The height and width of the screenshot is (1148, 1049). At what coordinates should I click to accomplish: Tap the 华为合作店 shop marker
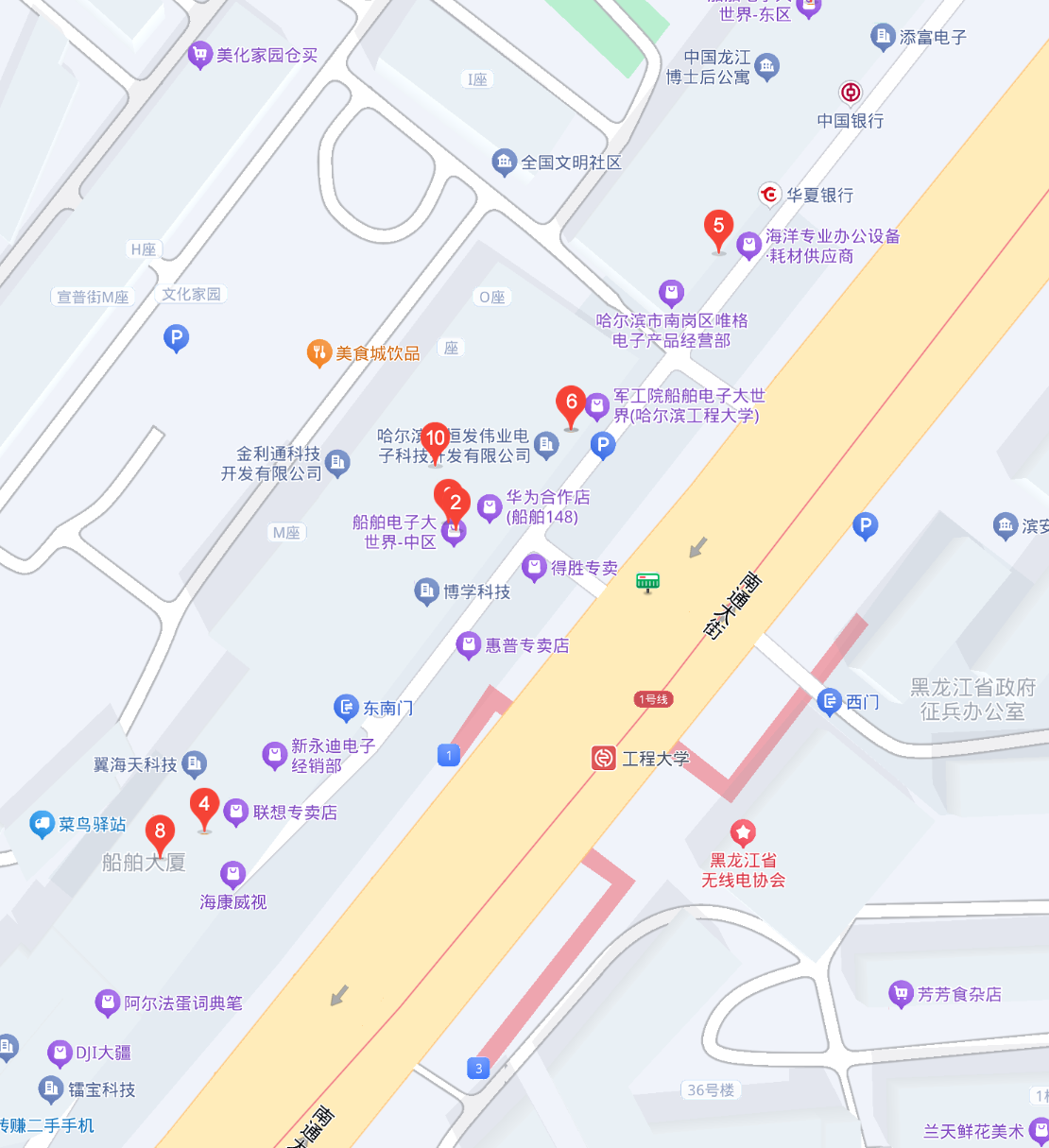click(x=490, y=507)
